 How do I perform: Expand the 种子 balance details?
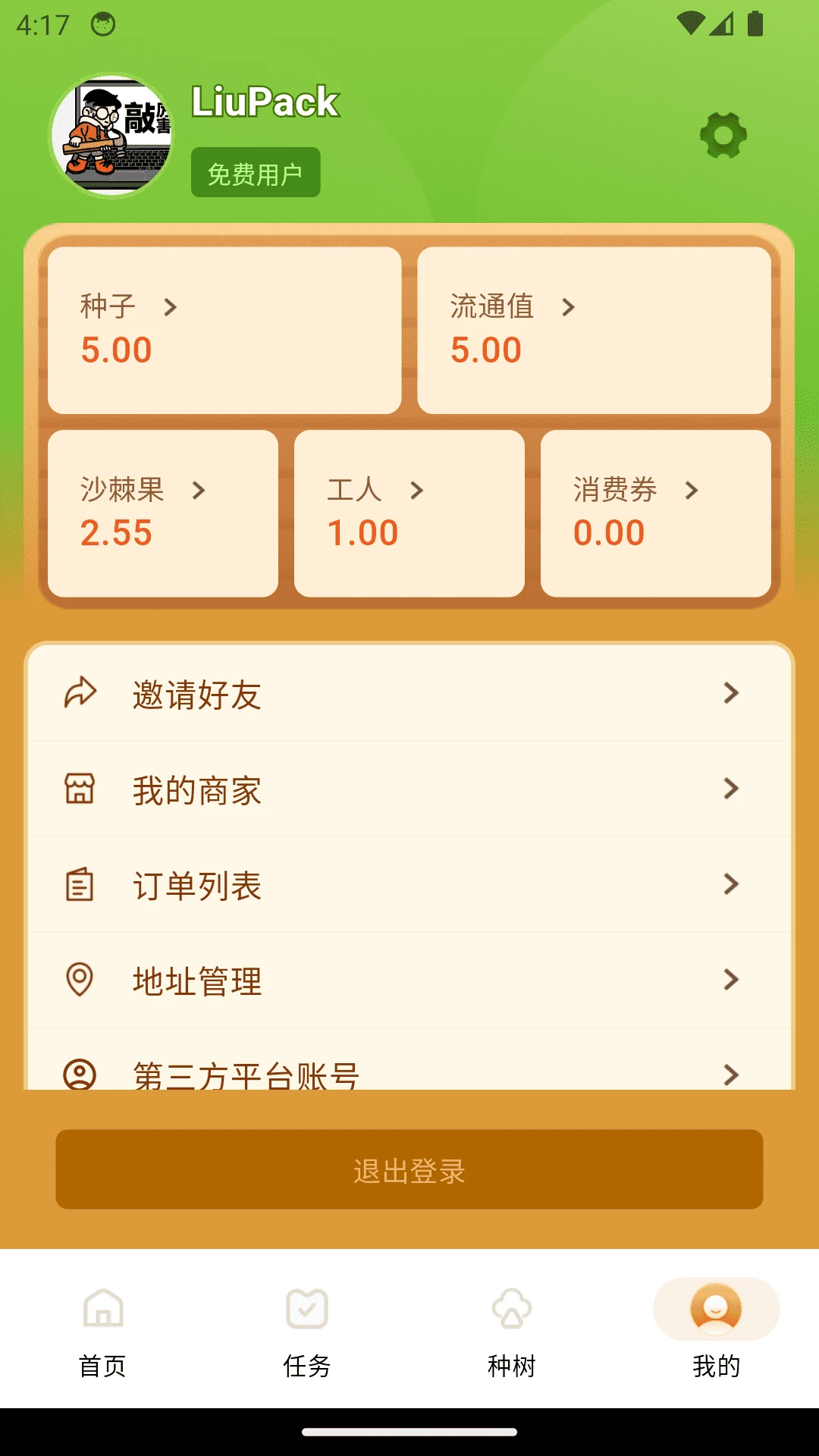coord(171,306)
